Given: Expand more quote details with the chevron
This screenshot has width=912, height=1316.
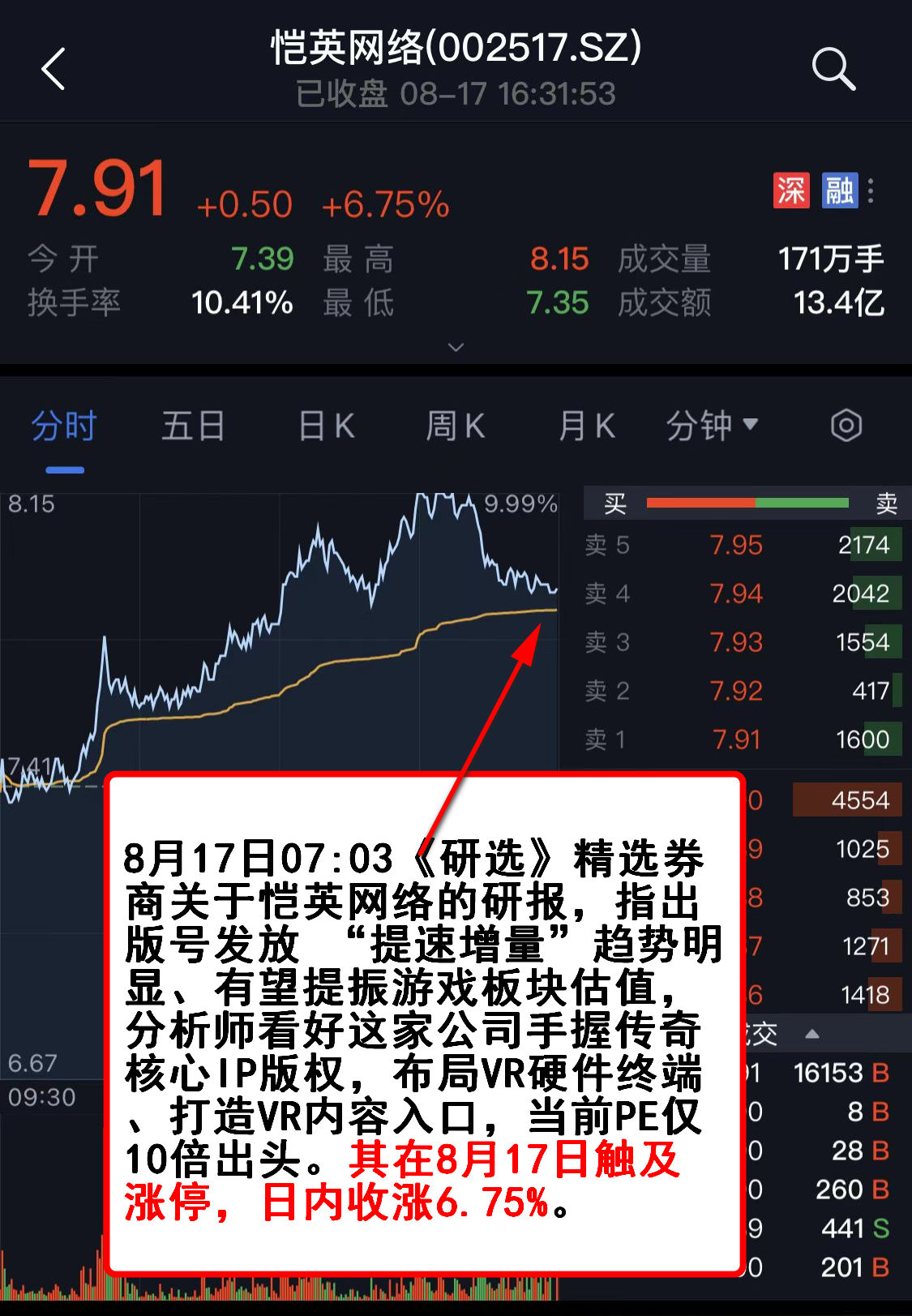Looking at the screenshot, I should [456, 347].
